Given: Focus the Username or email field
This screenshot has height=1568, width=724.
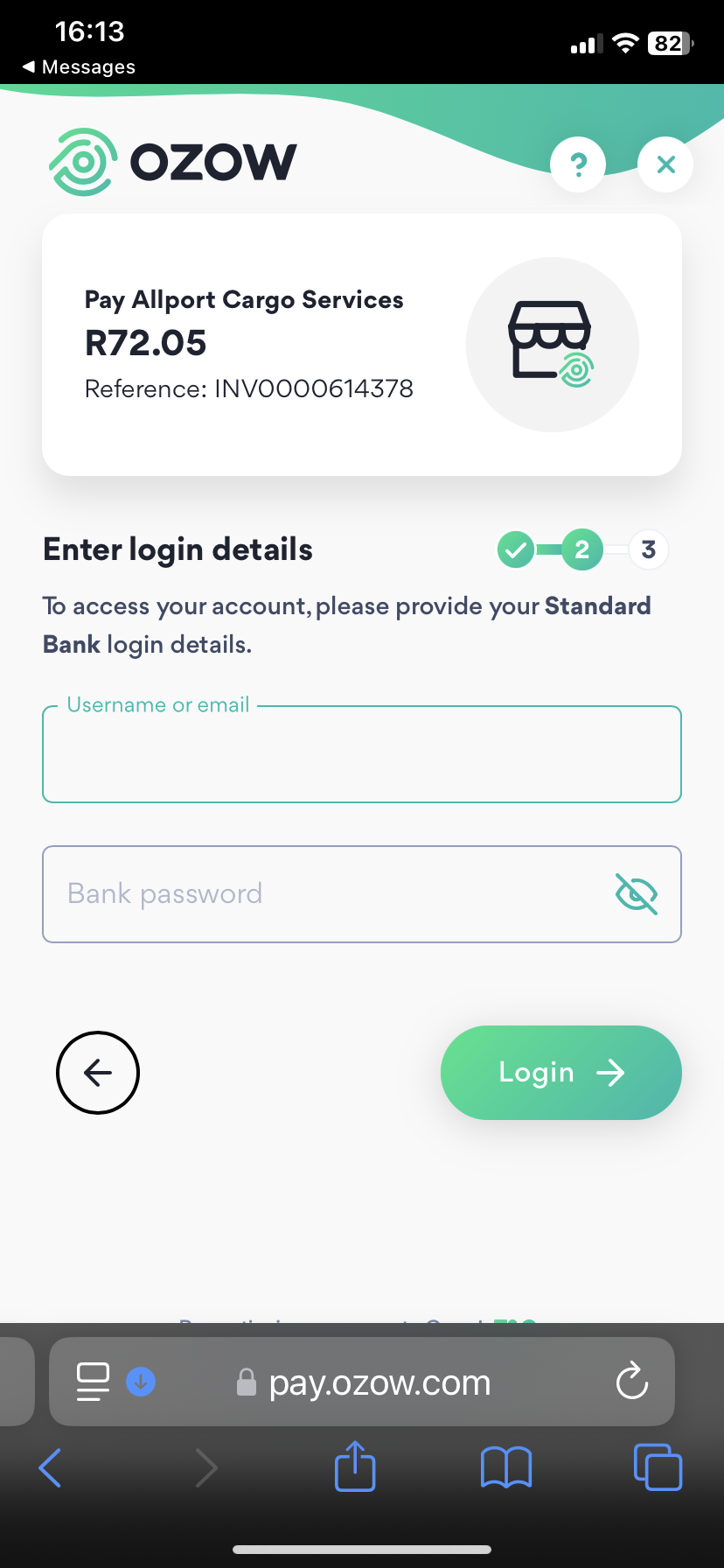Looking at the screenshot, I should point(362,754).
